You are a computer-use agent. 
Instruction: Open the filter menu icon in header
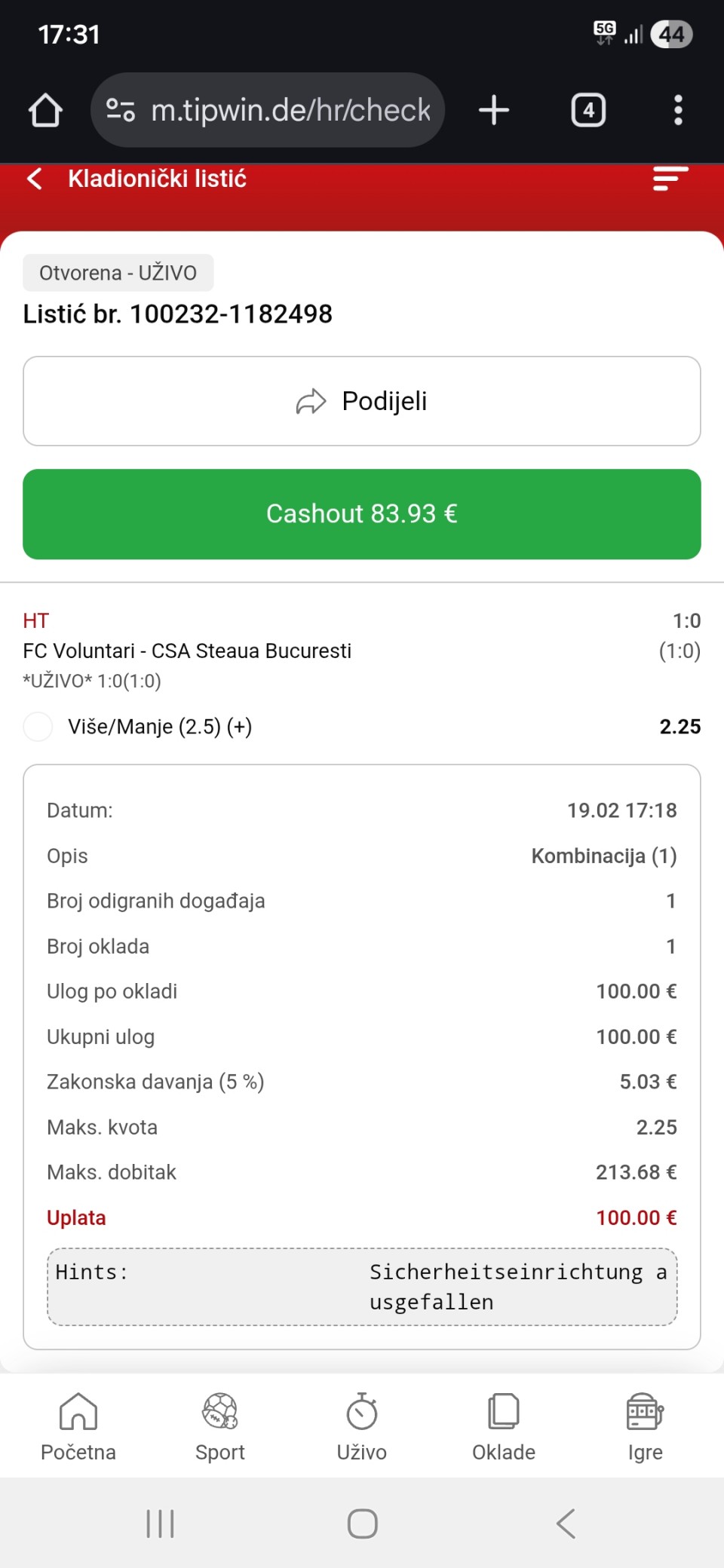[670, 179]
